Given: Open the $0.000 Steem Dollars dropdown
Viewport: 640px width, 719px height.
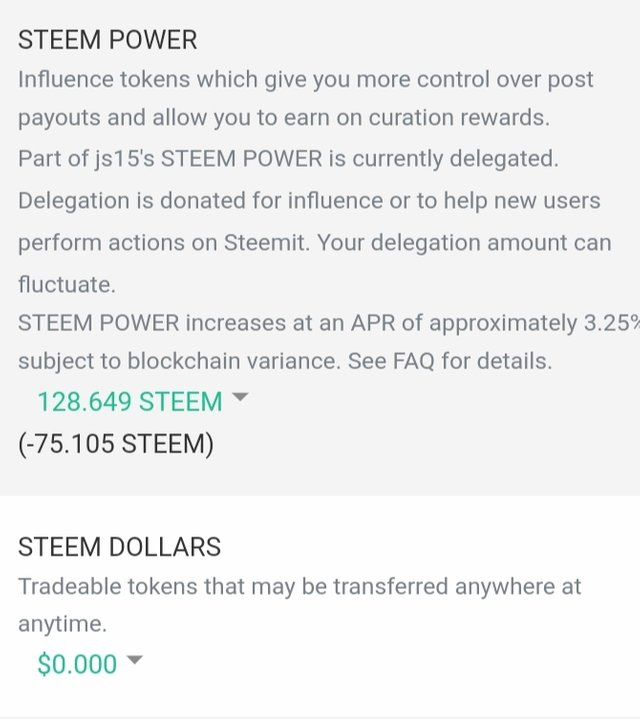Looking at the screenshot, I should pos(135,661).
